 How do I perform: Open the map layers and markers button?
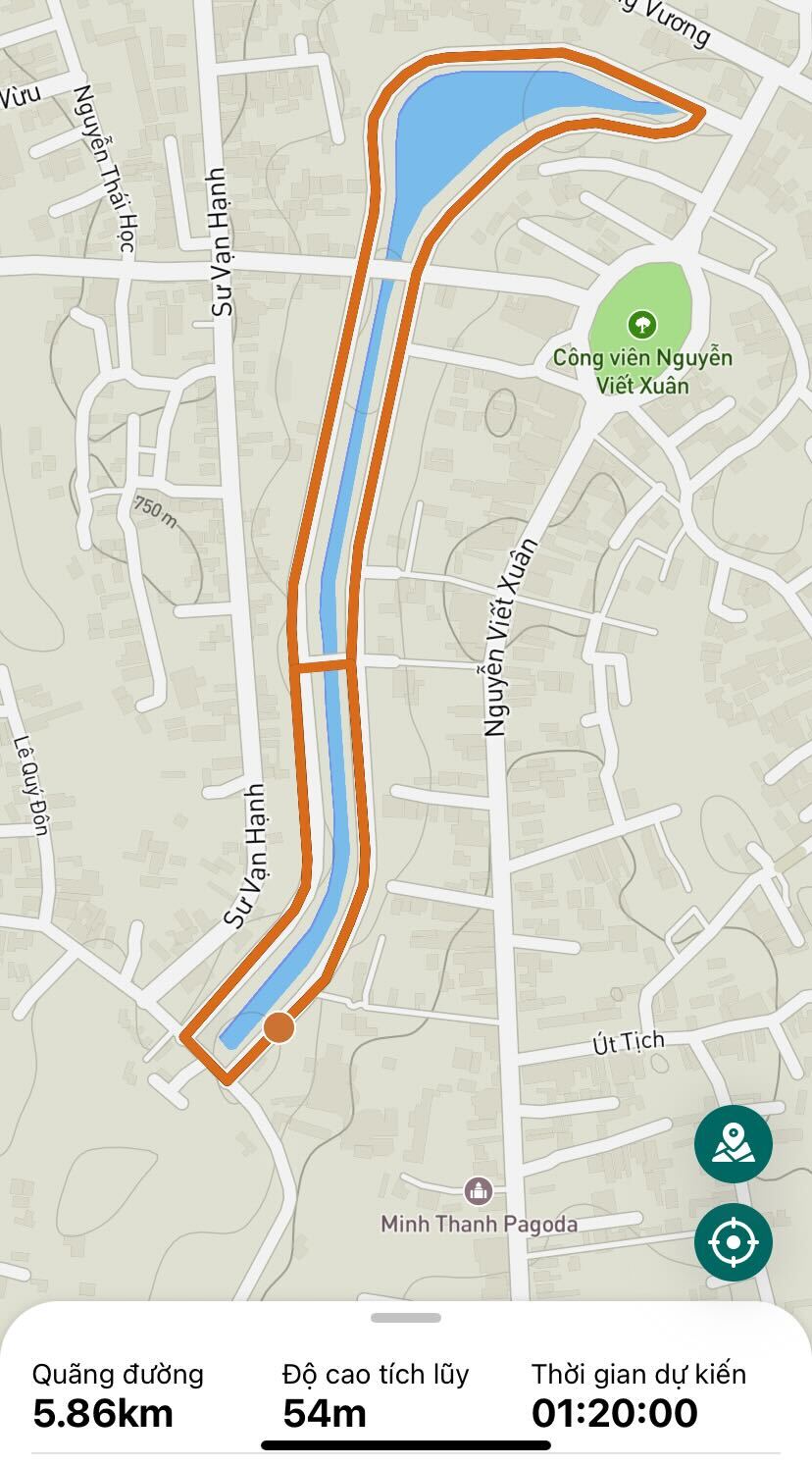733,1143
